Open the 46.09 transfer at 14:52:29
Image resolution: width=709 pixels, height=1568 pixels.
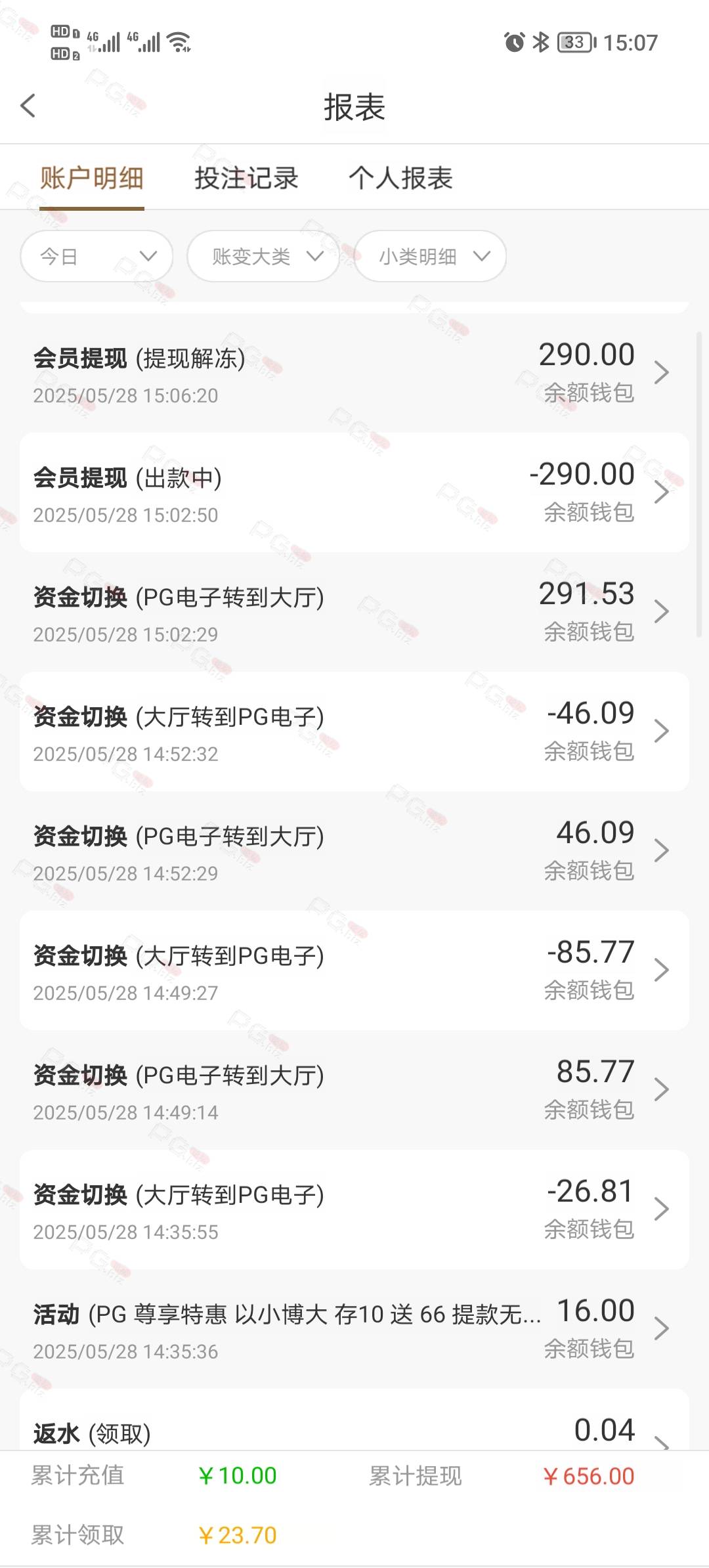354,851
